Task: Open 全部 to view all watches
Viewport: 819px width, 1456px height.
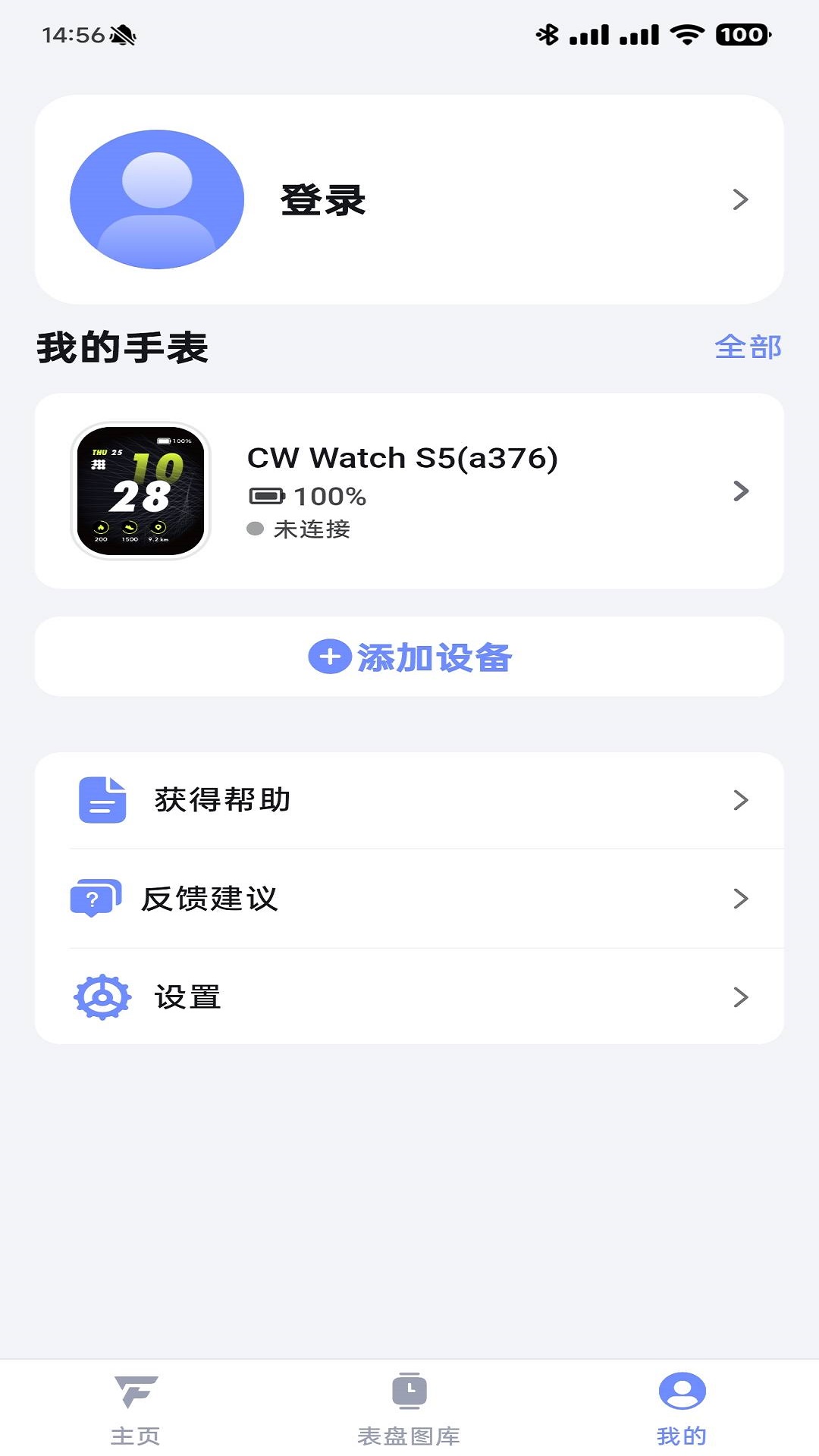Action: (749, 348)
